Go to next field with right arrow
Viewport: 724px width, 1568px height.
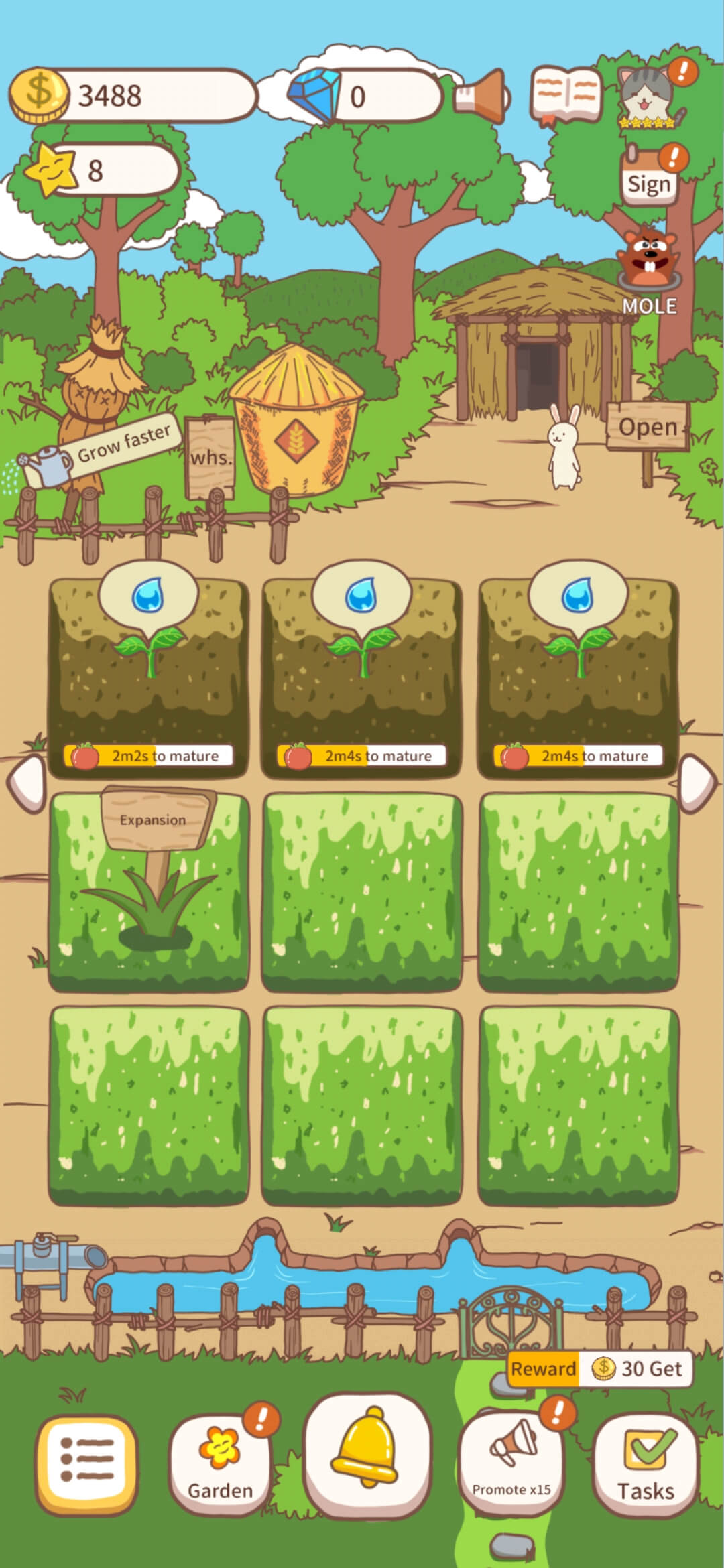(698, 783)
